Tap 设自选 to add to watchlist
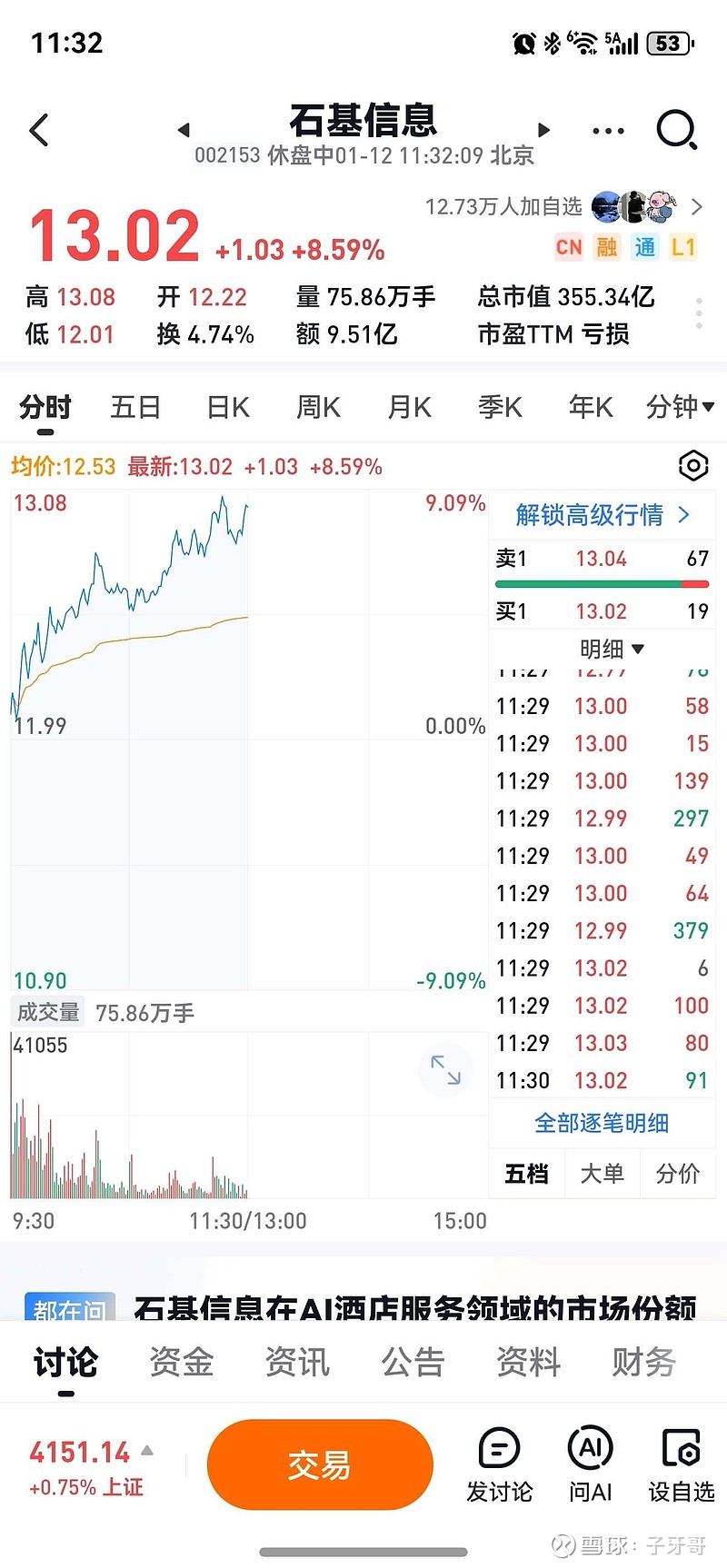The width and height of the screenshot is (727, 1568). coord(681,1464)
